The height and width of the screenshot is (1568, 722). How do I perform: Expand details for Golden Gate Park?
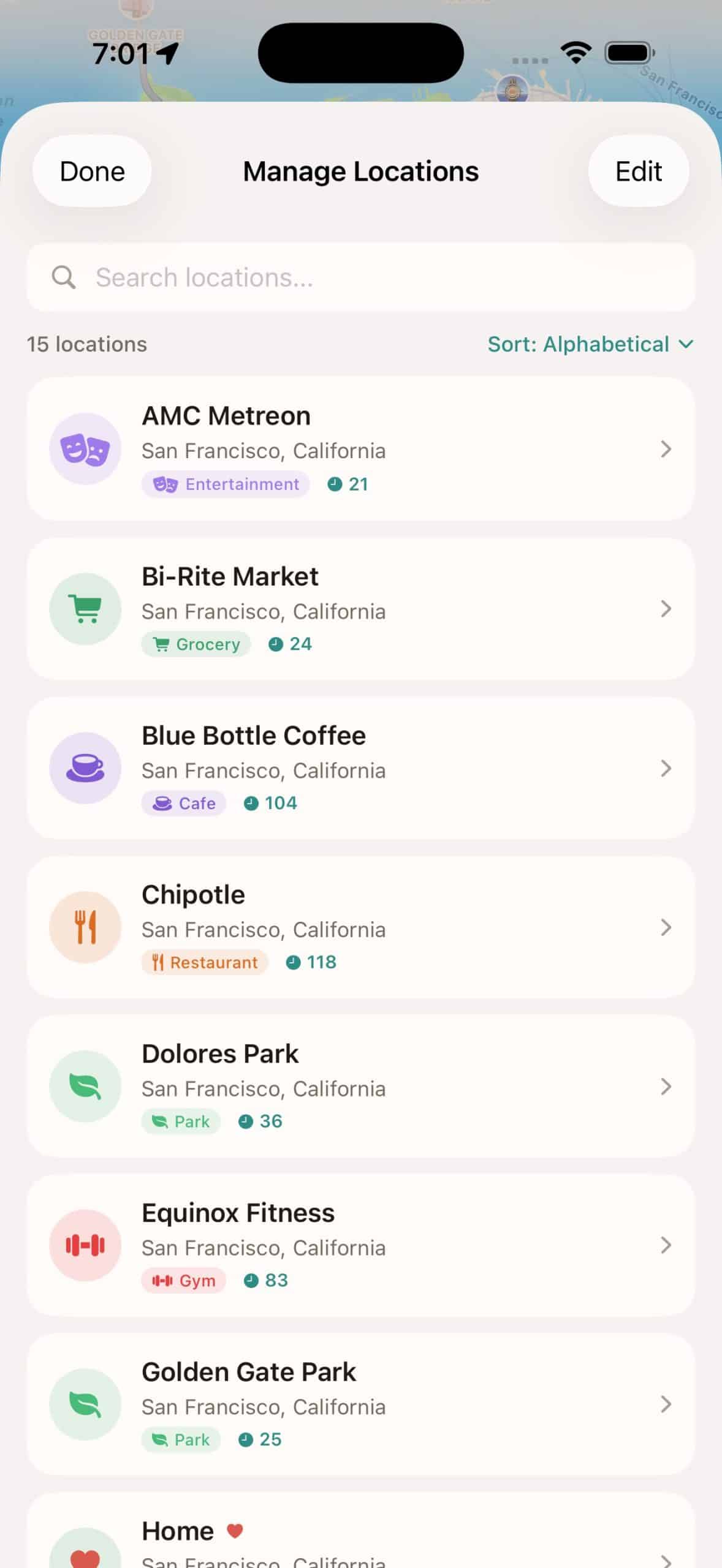[666, 1404]
